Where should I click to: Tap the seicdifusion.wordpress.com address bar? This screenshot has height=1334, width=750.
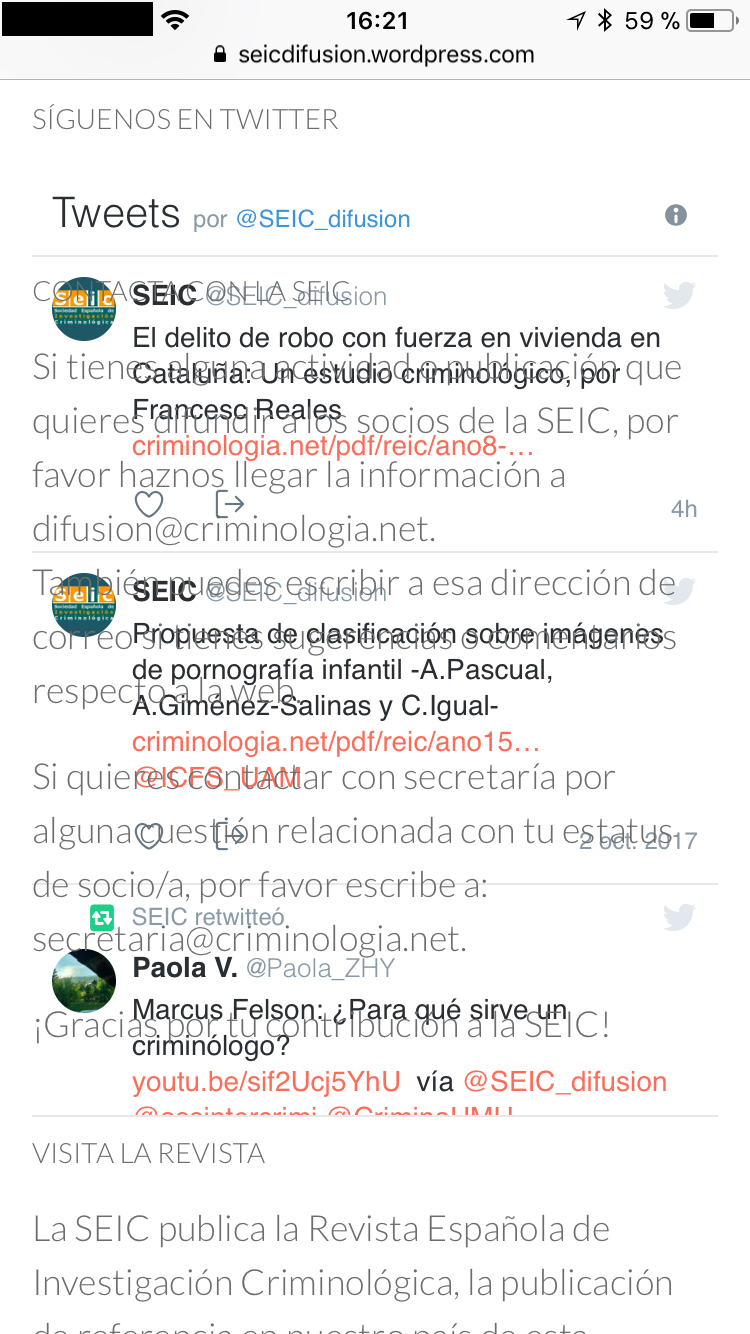375,55
